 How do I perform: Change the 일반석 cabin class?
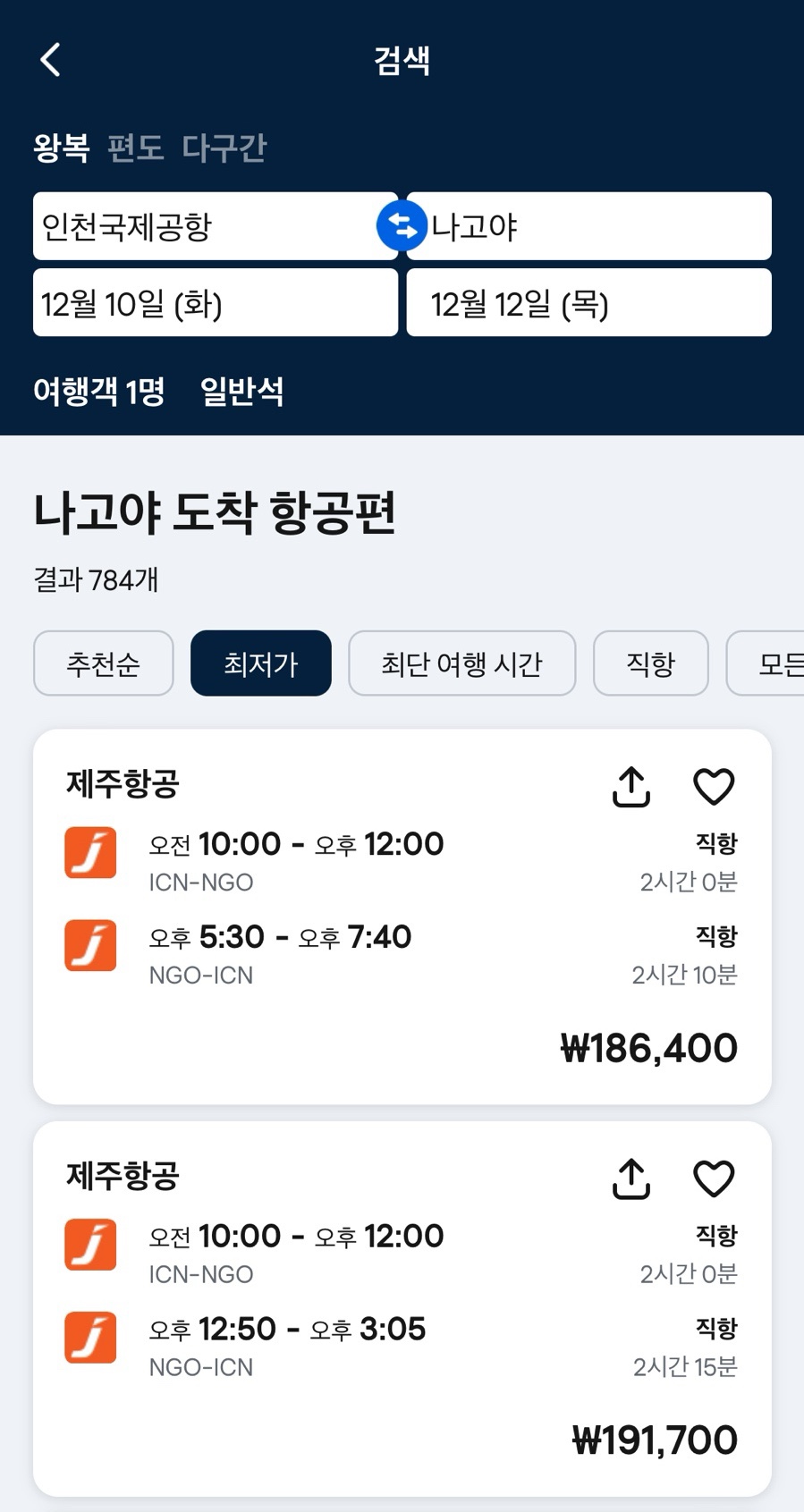point(242,392)
